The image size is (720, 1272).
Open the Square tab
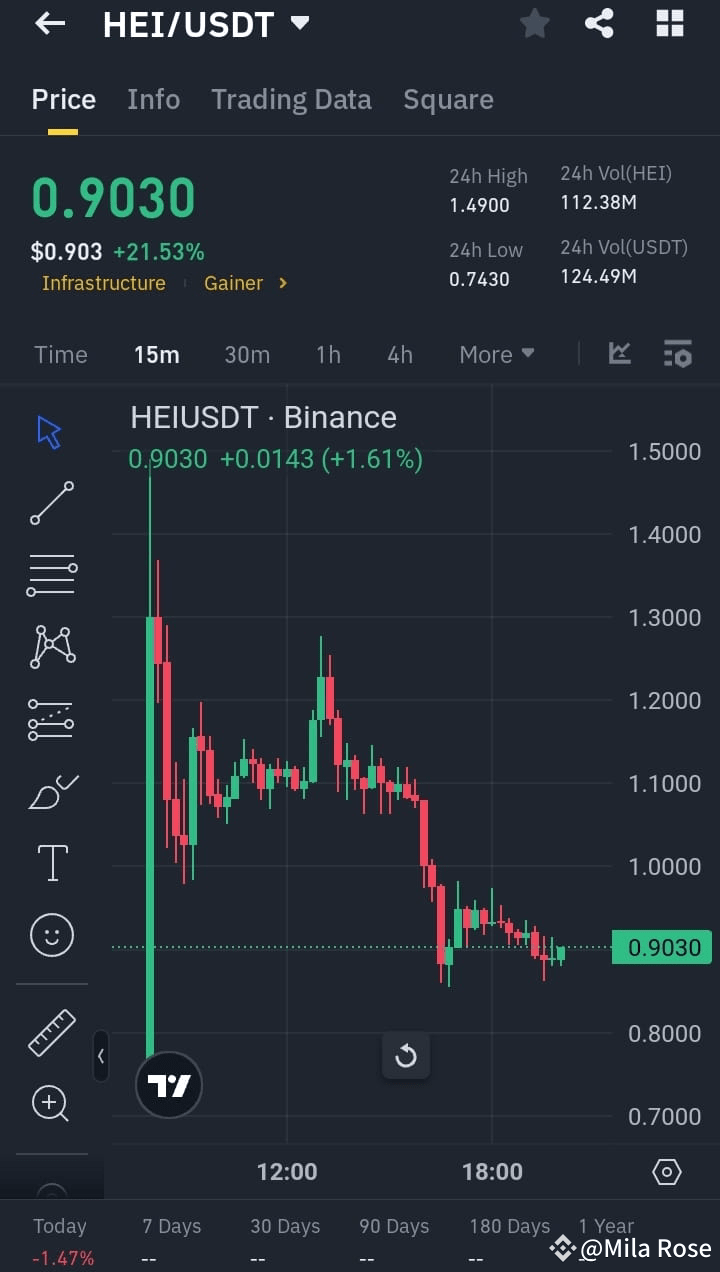click(448, 99)
